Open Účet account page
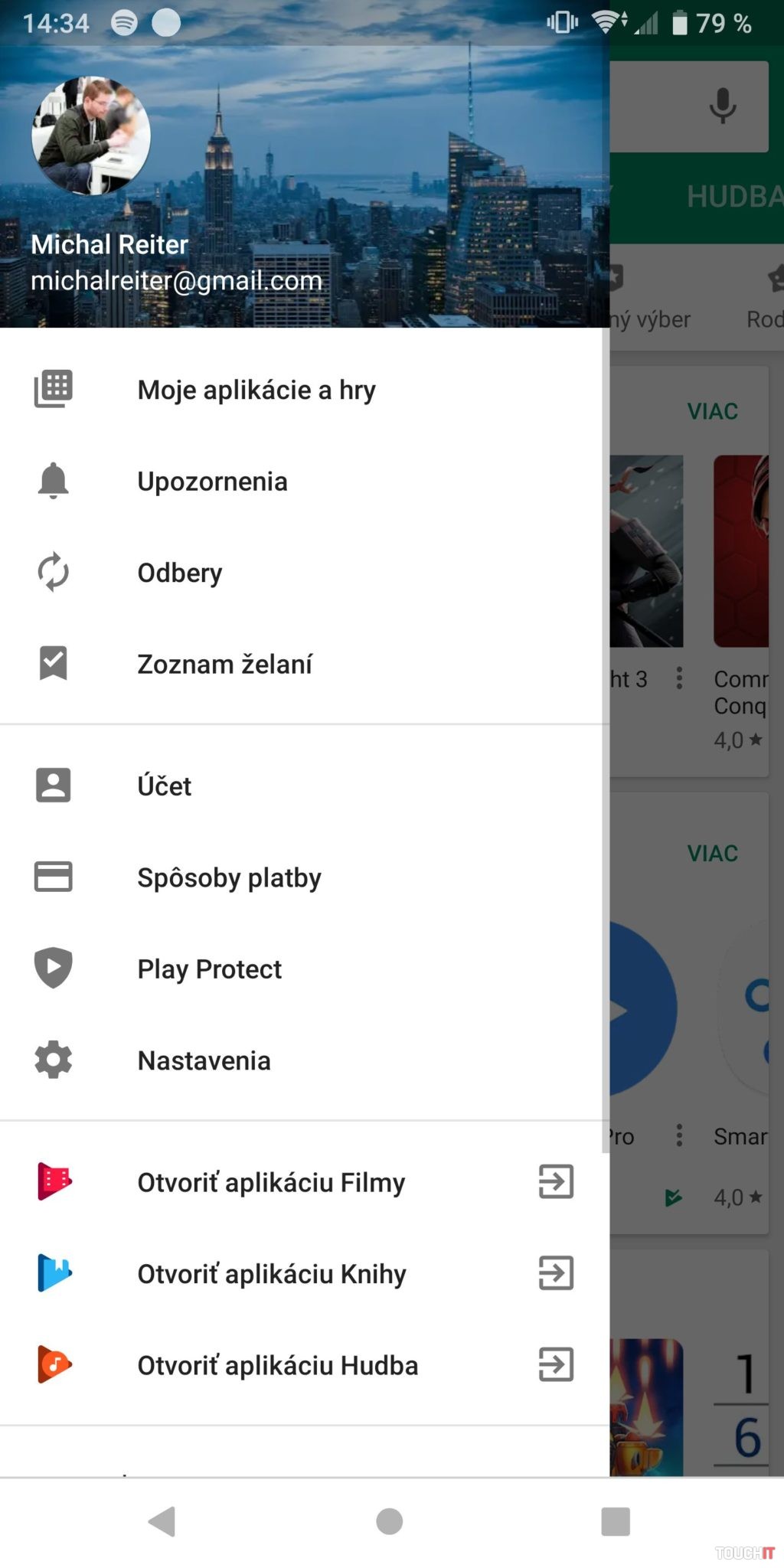 click(x=164, y=786)
